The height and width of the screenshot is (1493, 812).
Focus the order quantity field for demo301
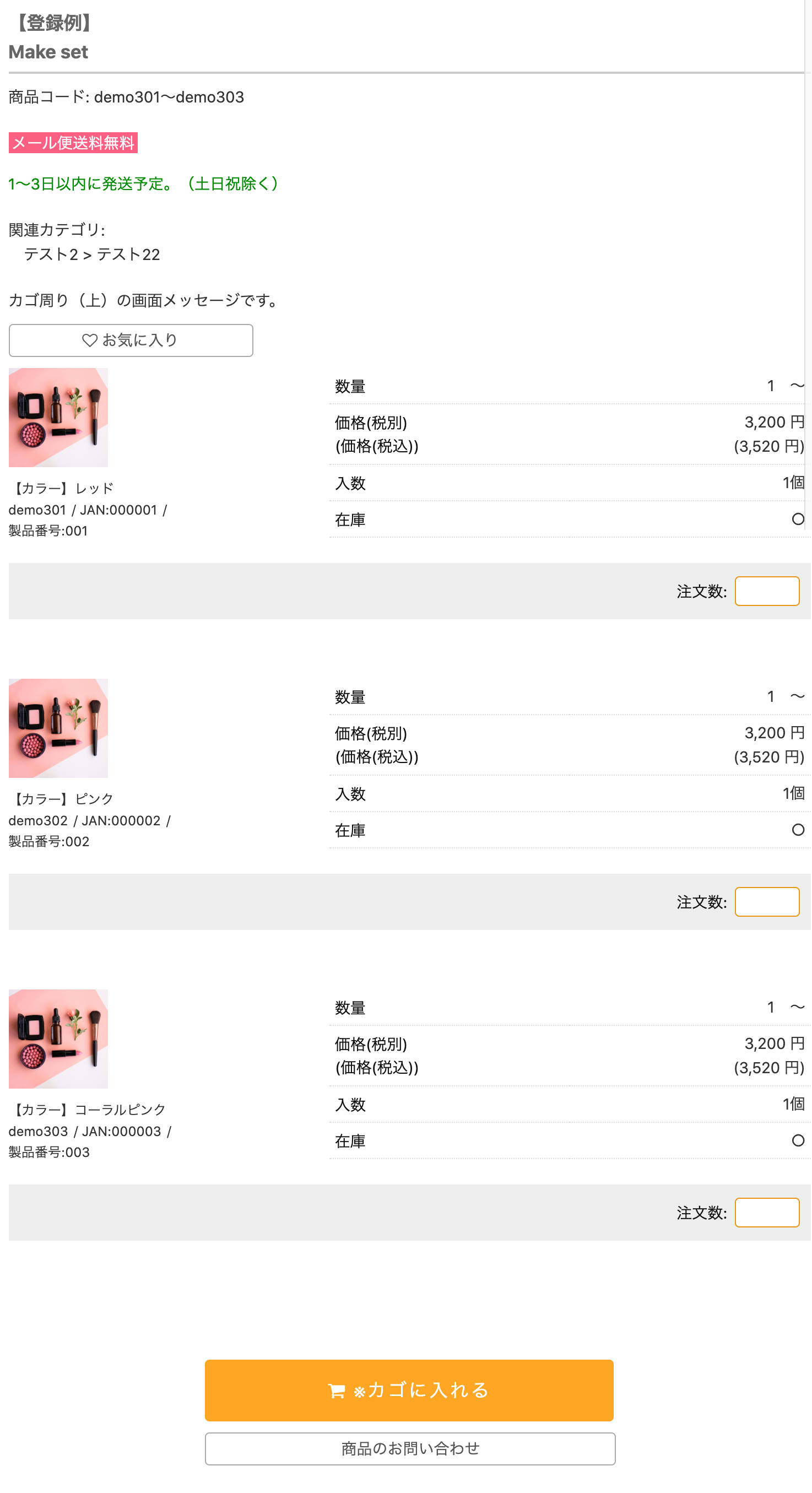(766, 591)
